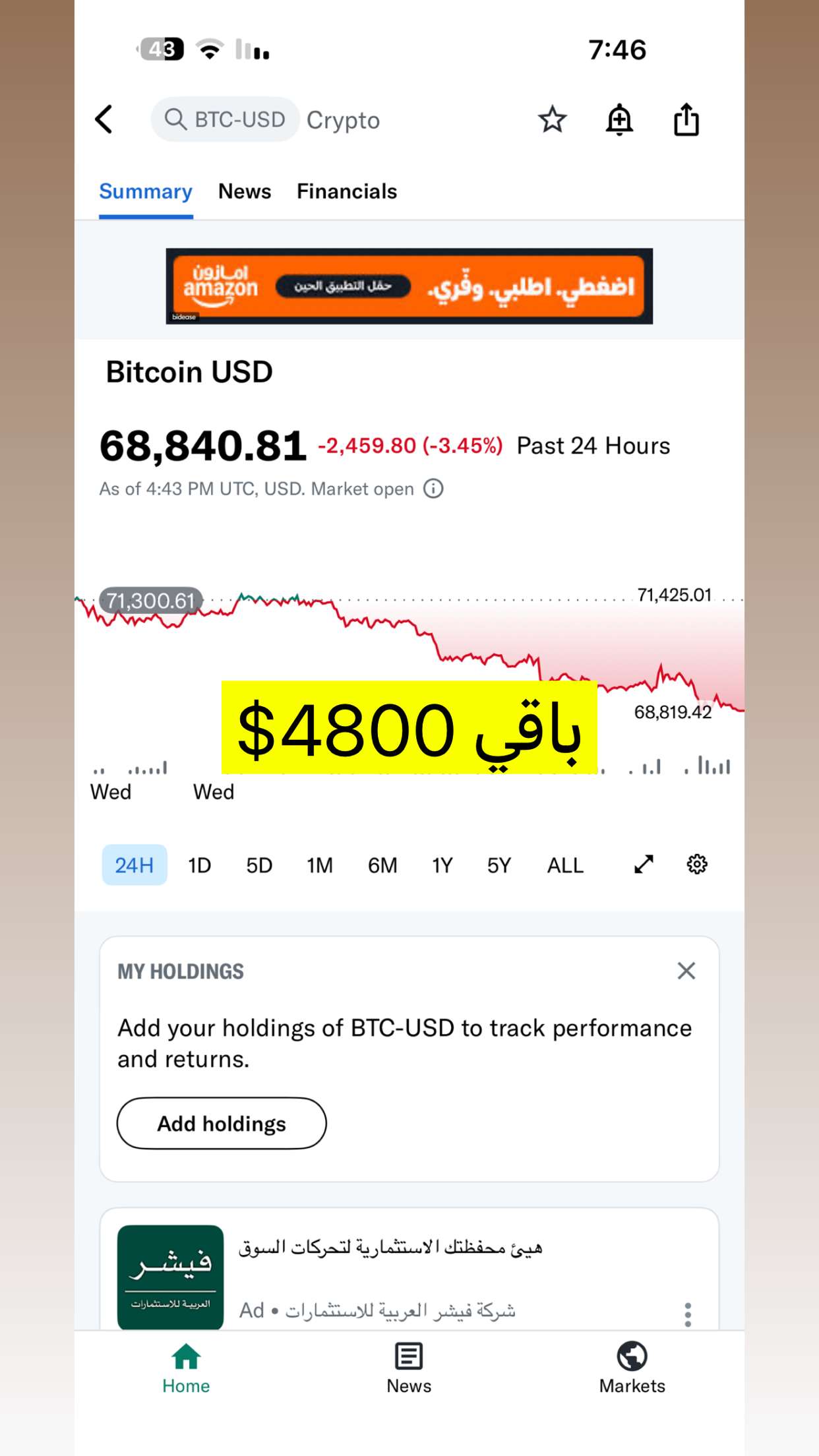Dismiss the My Holdings card
The width and height of the screenshot is (819, 1456).
click(x=686, y=971)
